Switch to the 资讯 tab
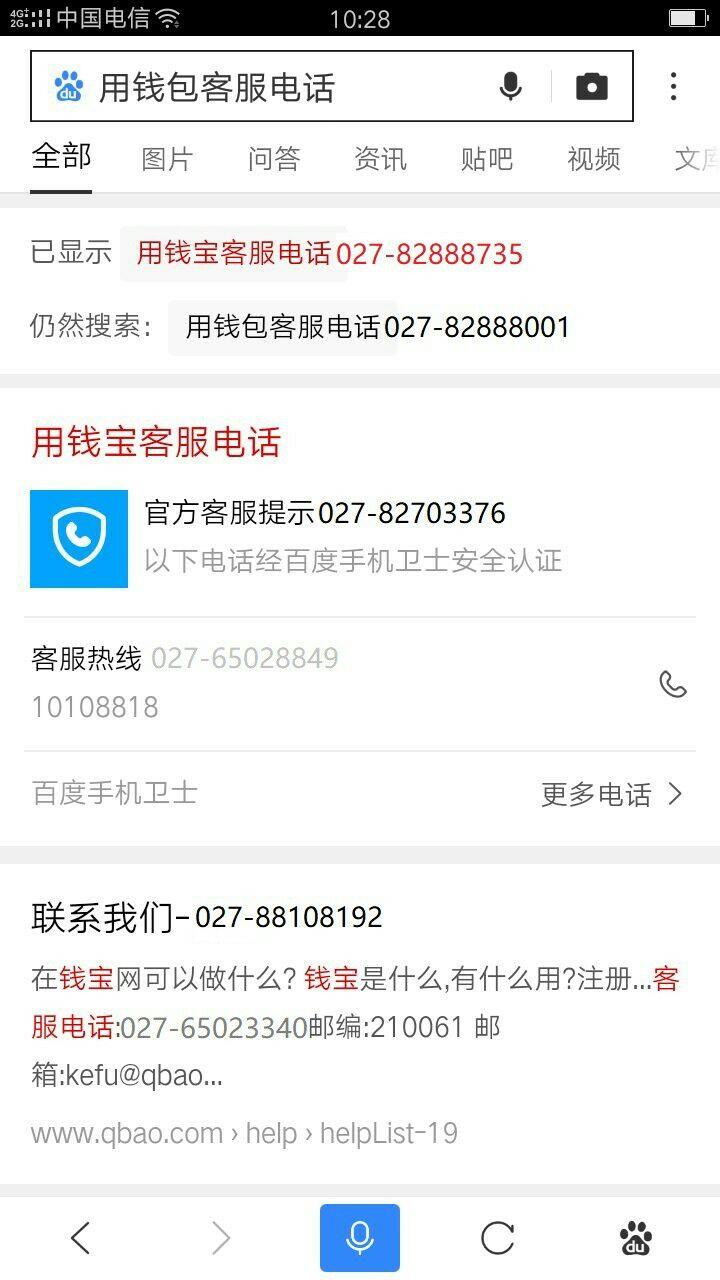This screenshot has height=1280, width=720. coord(380,159)
